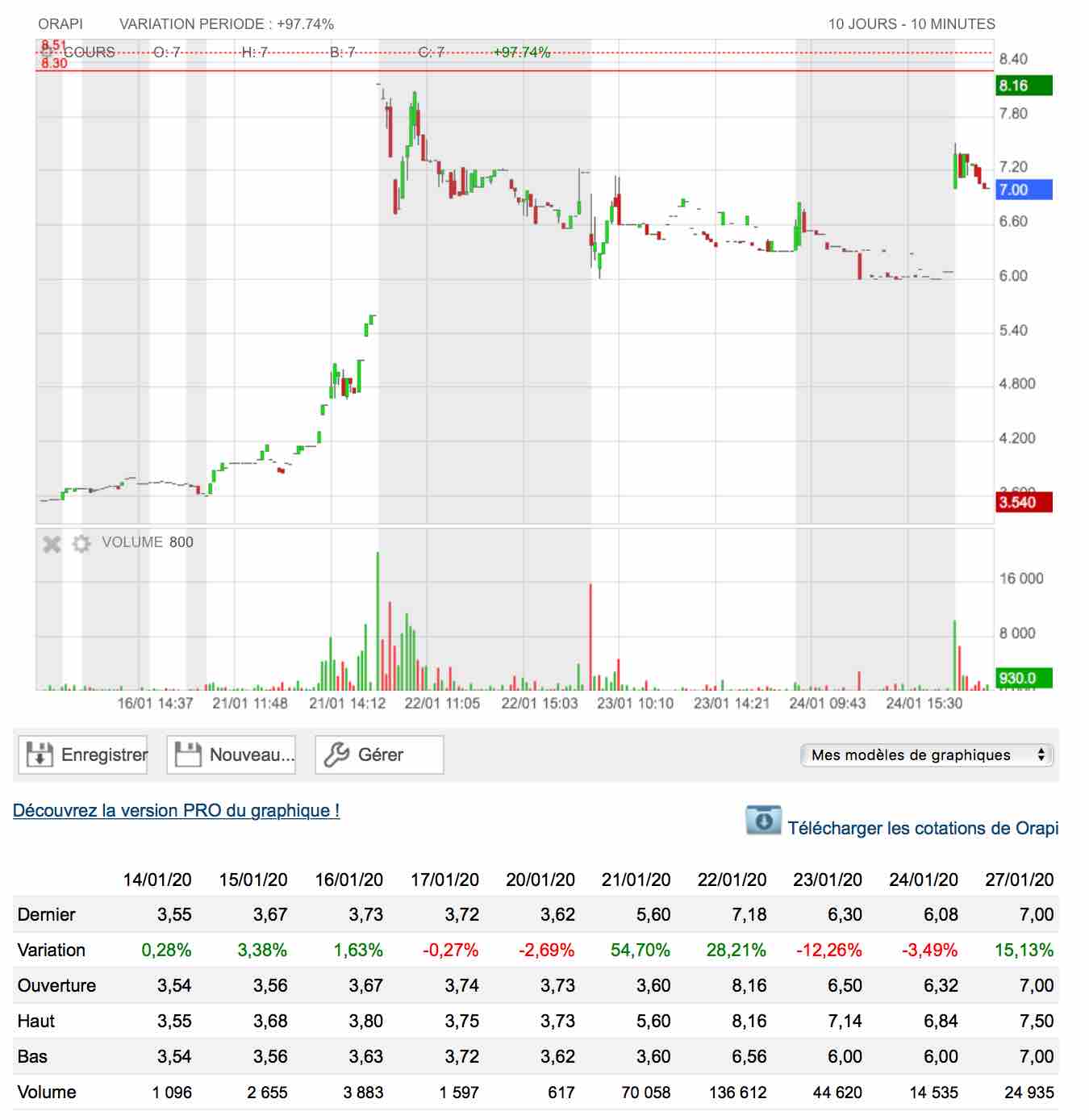Open the Gérer management button

point(379,755)
